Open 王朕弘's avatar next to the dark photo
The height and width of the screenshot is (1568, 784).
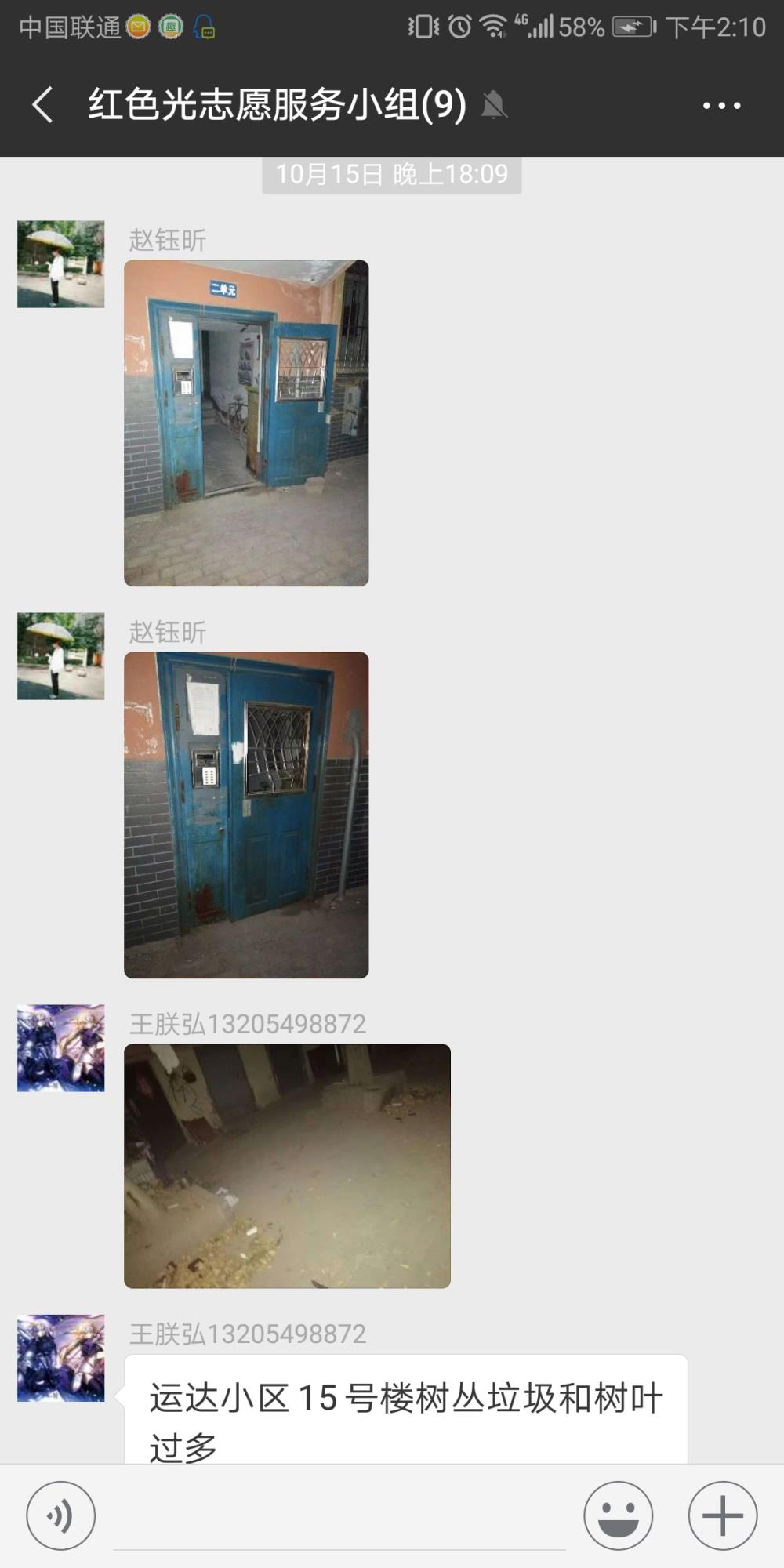pyautogui.click(x=61, y=1048)
